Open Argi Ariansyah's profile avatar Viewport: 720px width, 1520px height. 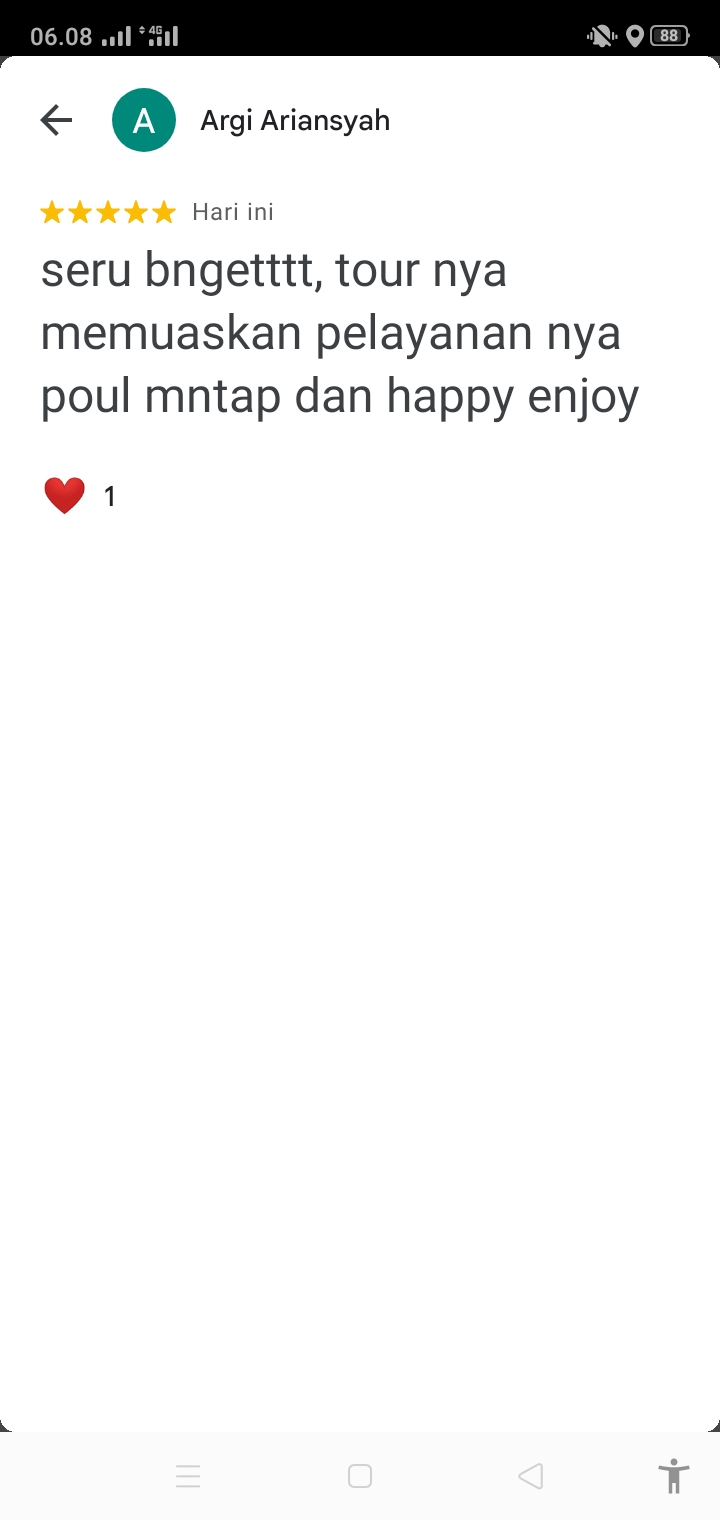click(144, 120)
